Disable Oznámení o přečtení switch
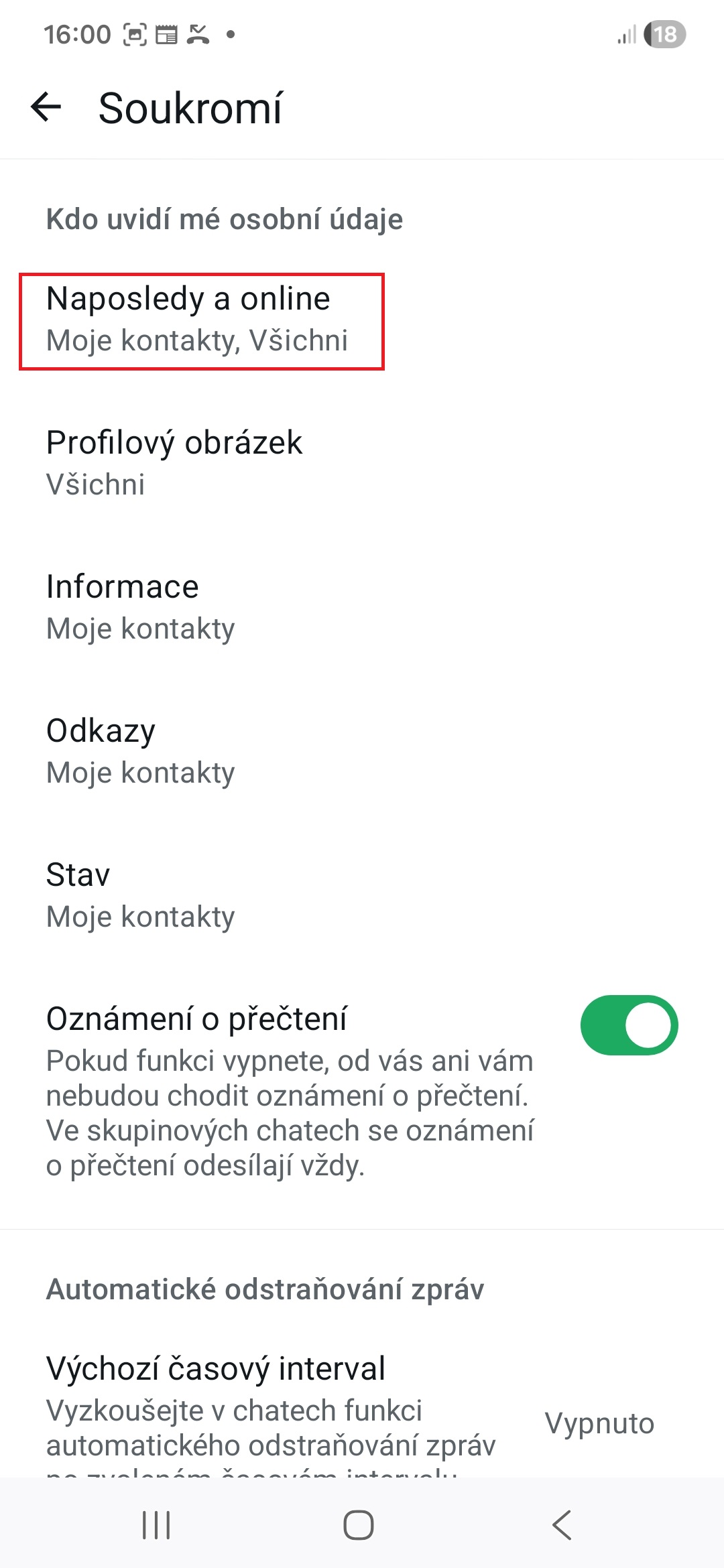This screenshot has width=724, height=1568. 629,1025
